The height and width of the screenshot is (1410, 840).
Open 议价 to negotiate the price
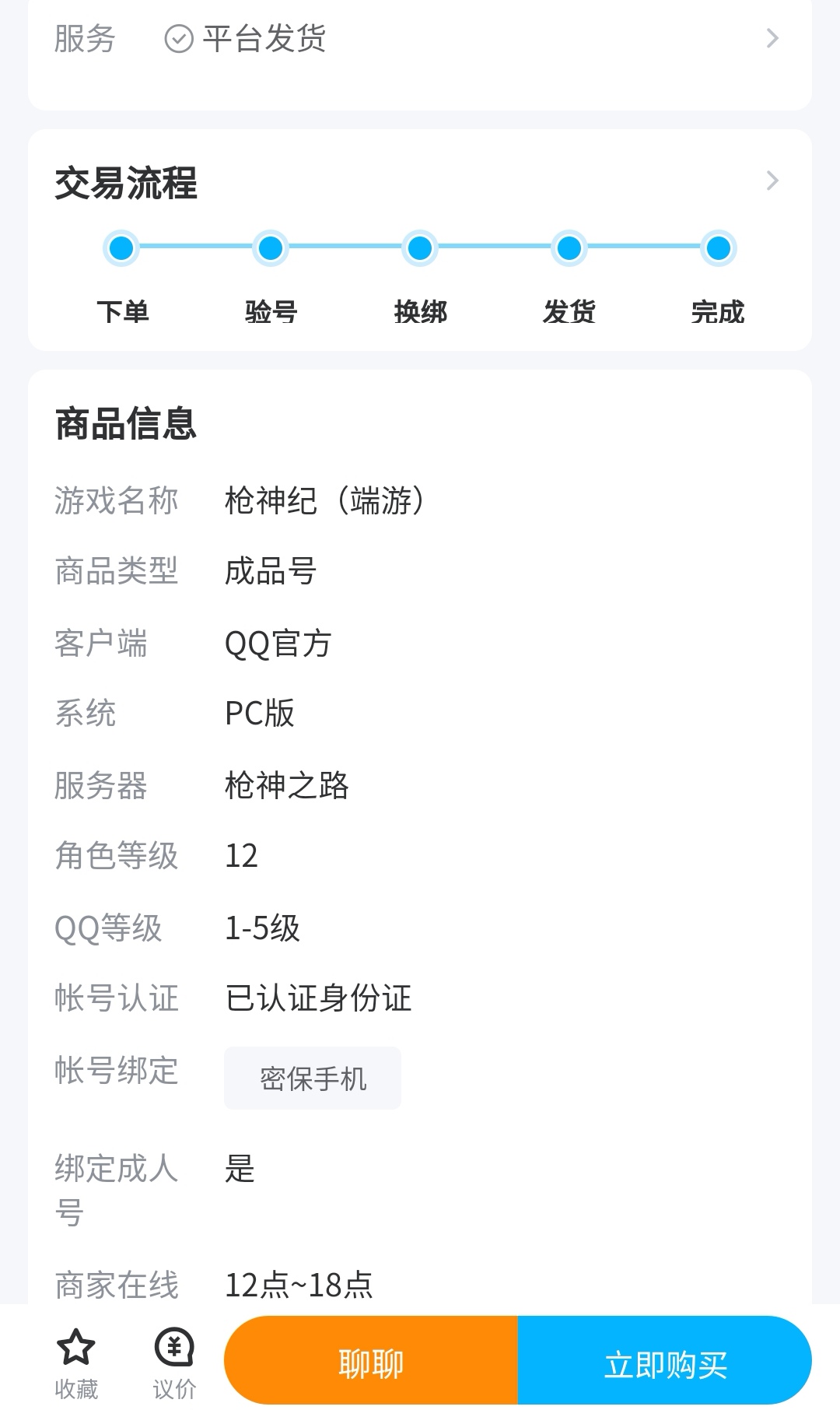(174, 1363)
